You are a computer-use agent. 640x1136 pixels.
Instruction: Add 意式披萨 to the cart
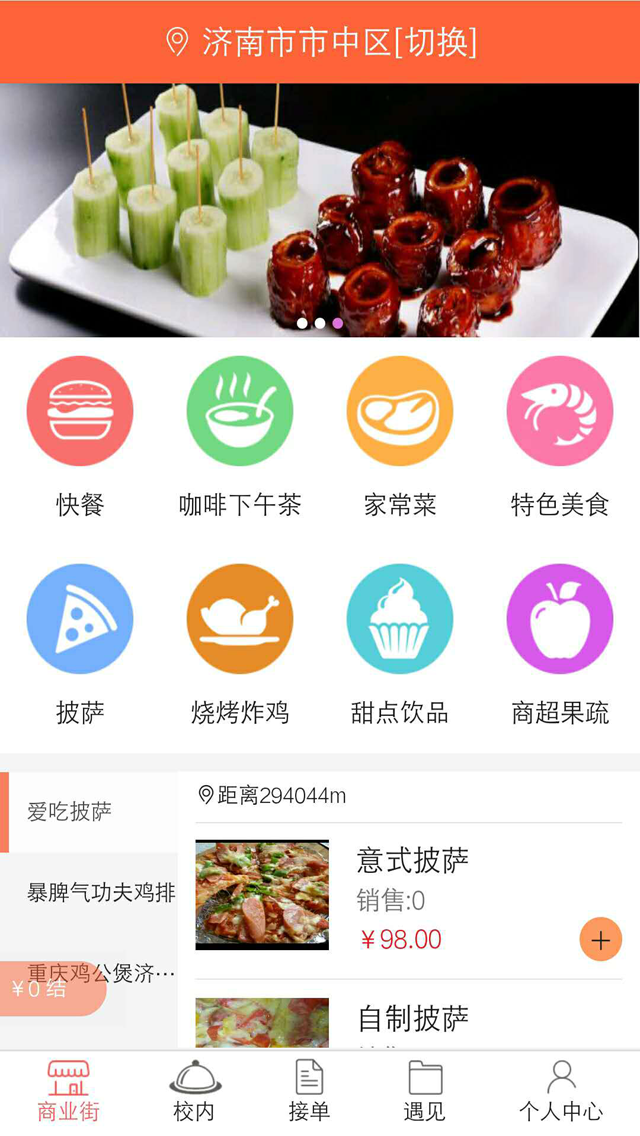[x=600, y=940]
